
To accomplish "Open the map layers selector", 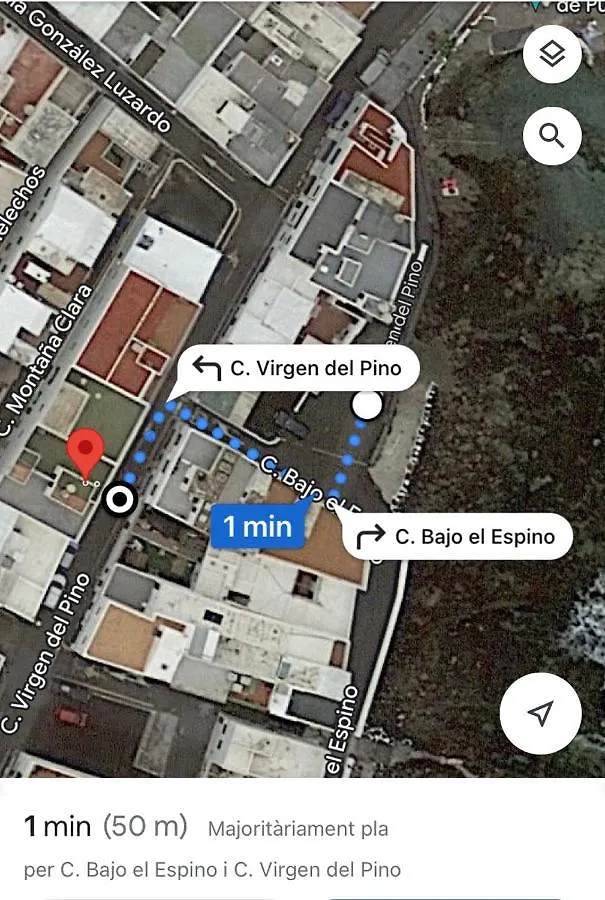I will pos(552,54).
